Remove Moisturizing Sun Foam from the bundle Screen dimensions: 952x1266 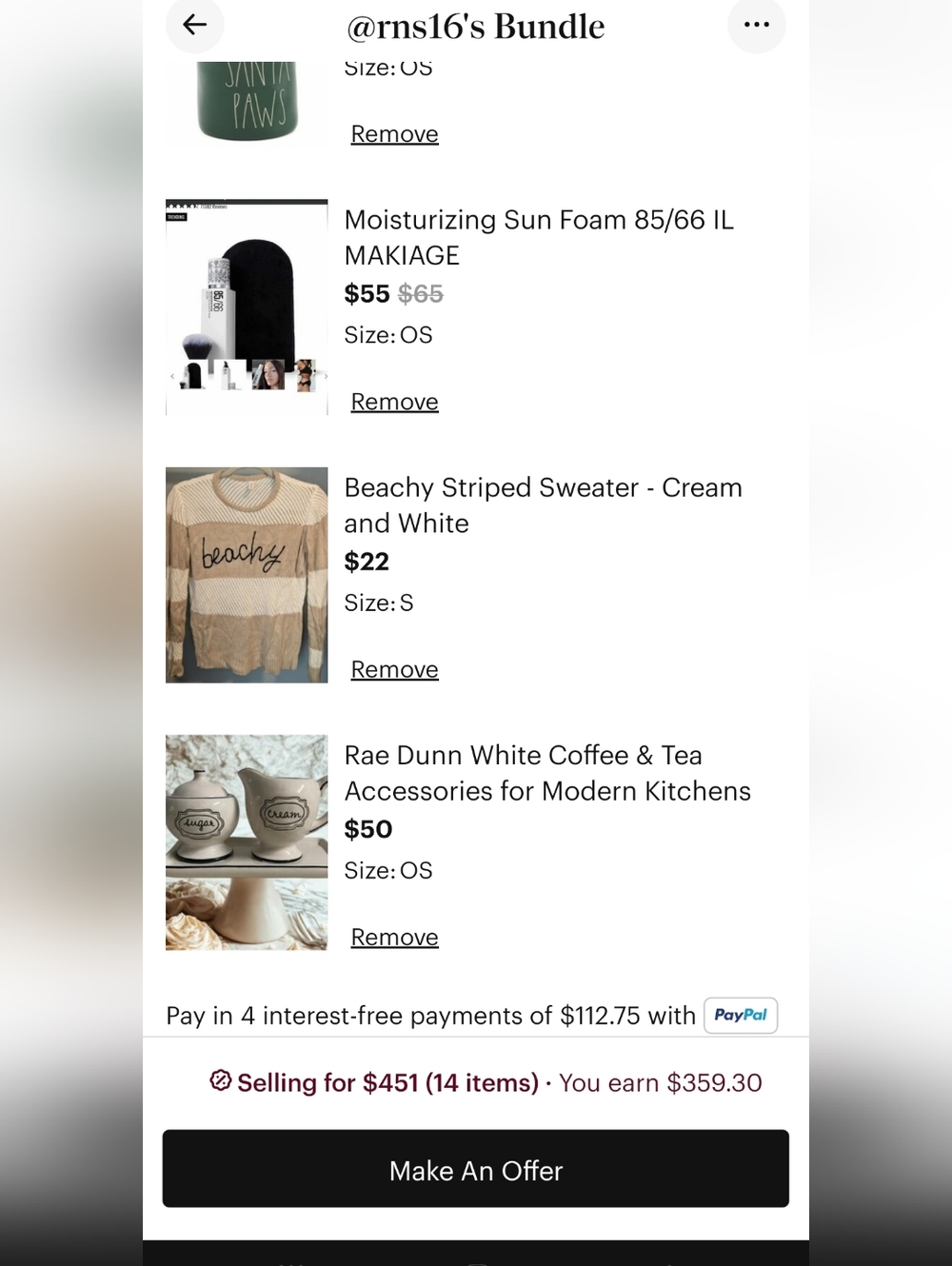[x=394, y=402]
